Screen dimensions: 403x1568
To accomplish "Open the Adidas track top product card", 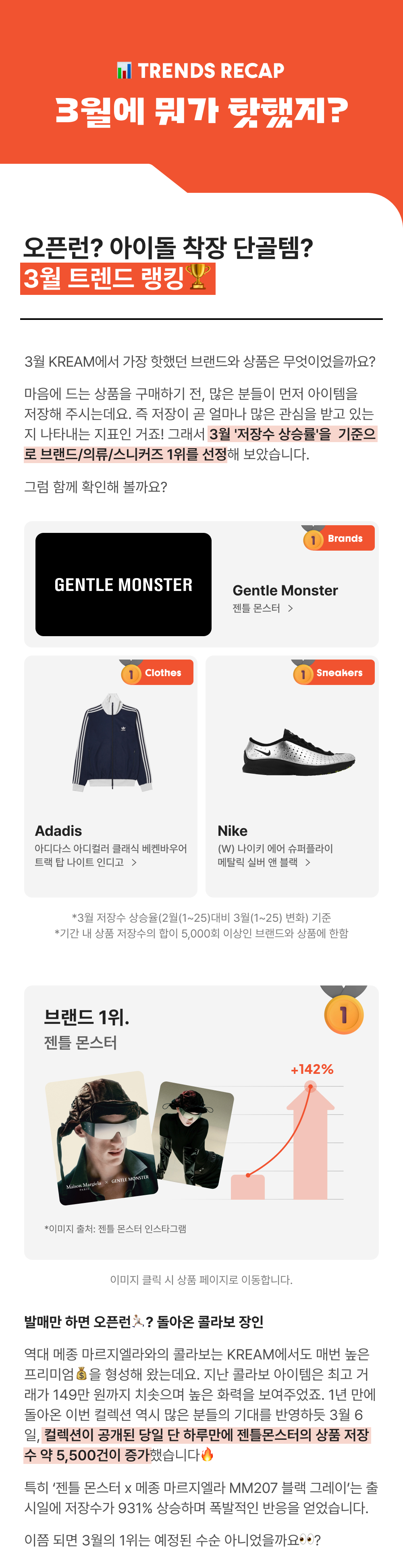I will click(x=111, y=776).
